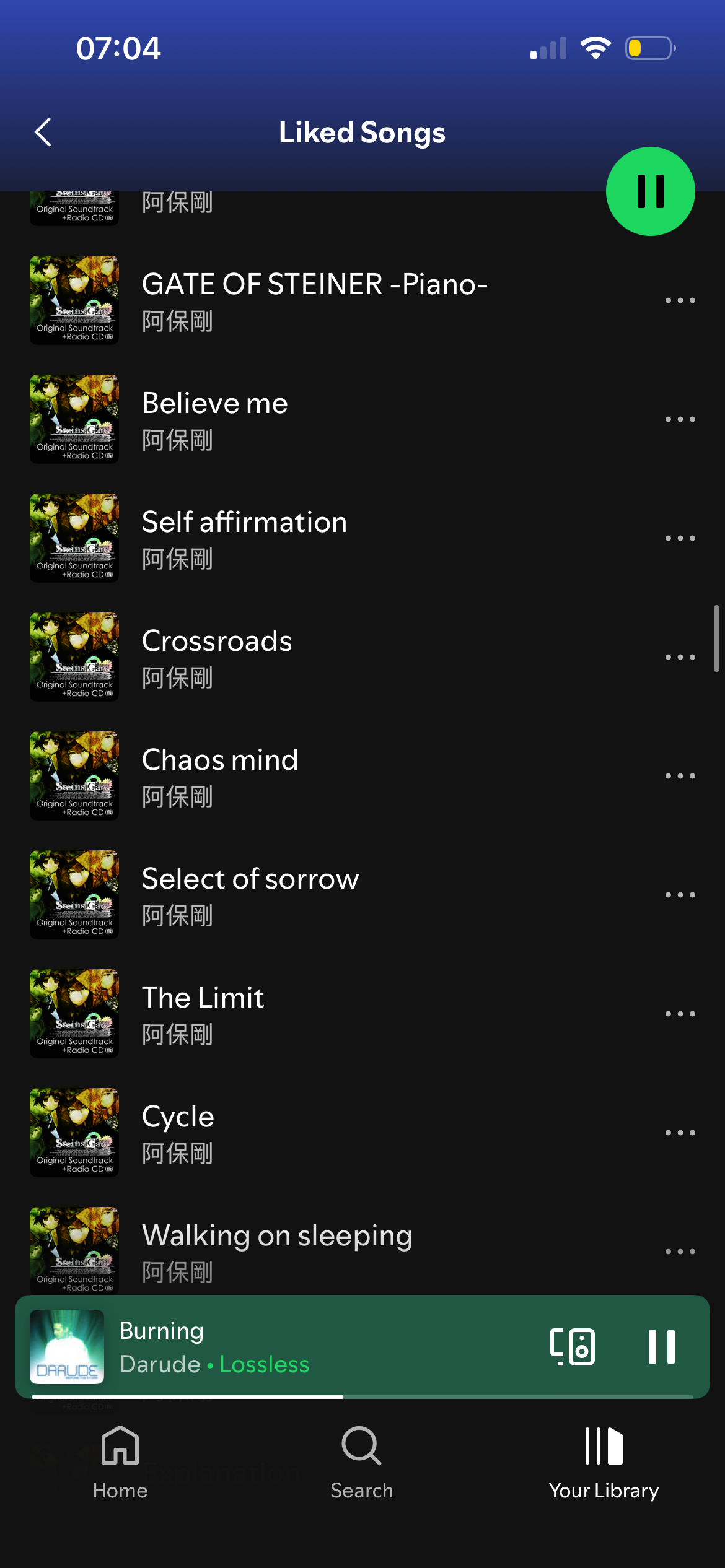Go back from Liked Songs
Image resolution: width=725 pixels, height=1568 pixels.
pos(43,133)
